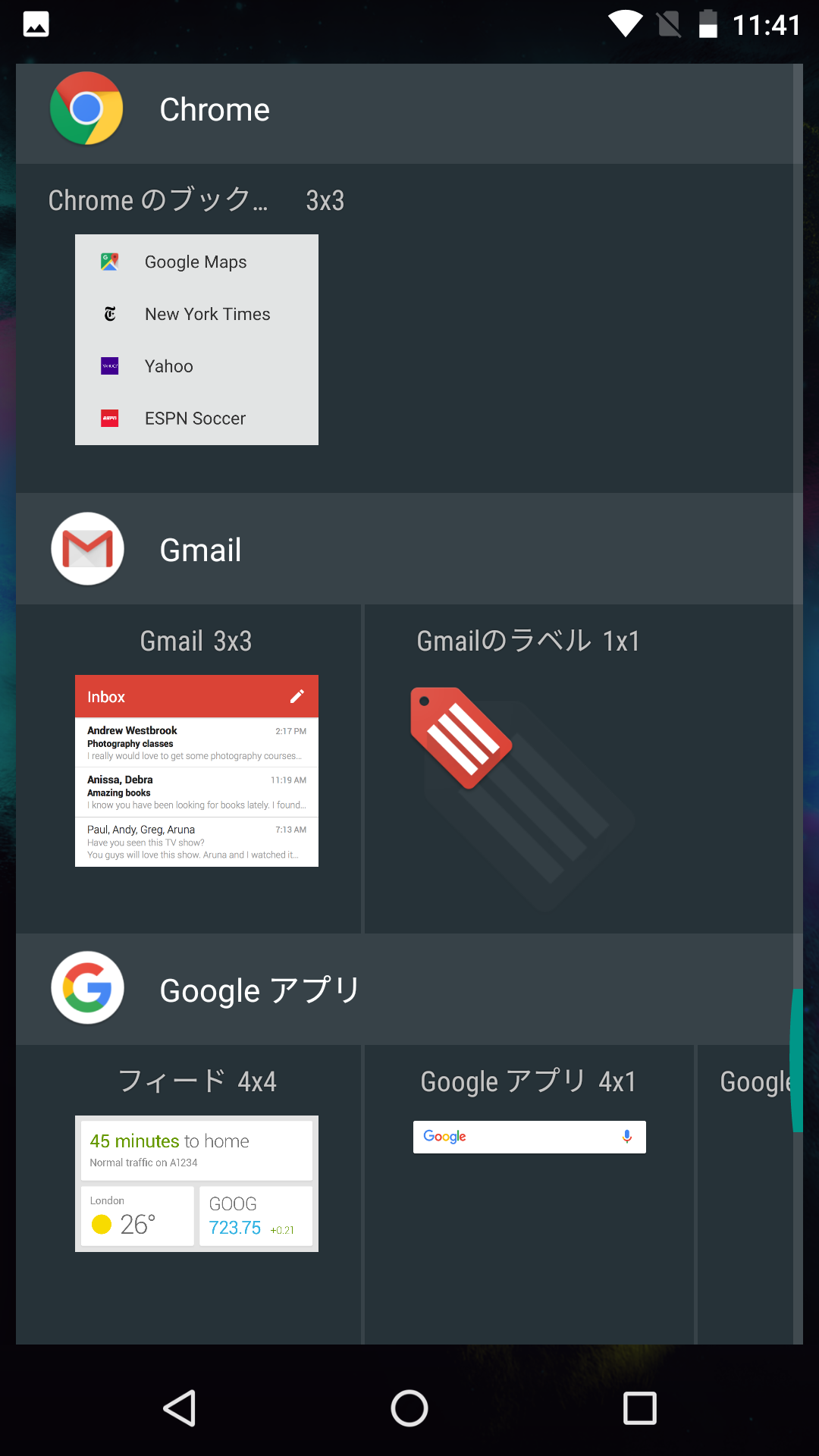Click the ESPN Soccer bookmark icon
Image resolution: width=819 pixels, height=1456 pixels.
click(x=109, y=418)
